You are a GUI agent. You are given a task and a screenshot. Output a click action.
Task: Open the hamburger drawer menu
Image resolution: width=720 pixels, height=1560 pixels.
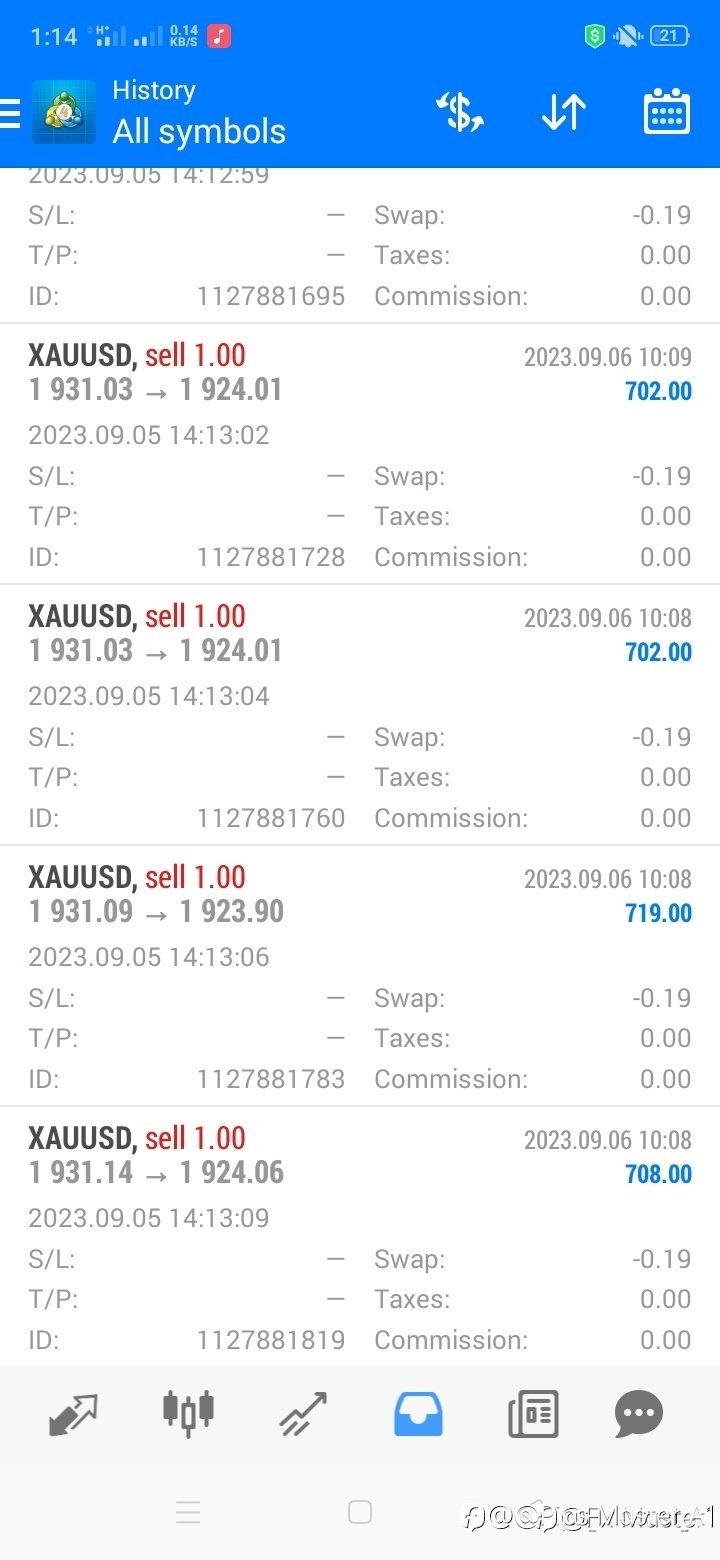click(x=9, y=113)
